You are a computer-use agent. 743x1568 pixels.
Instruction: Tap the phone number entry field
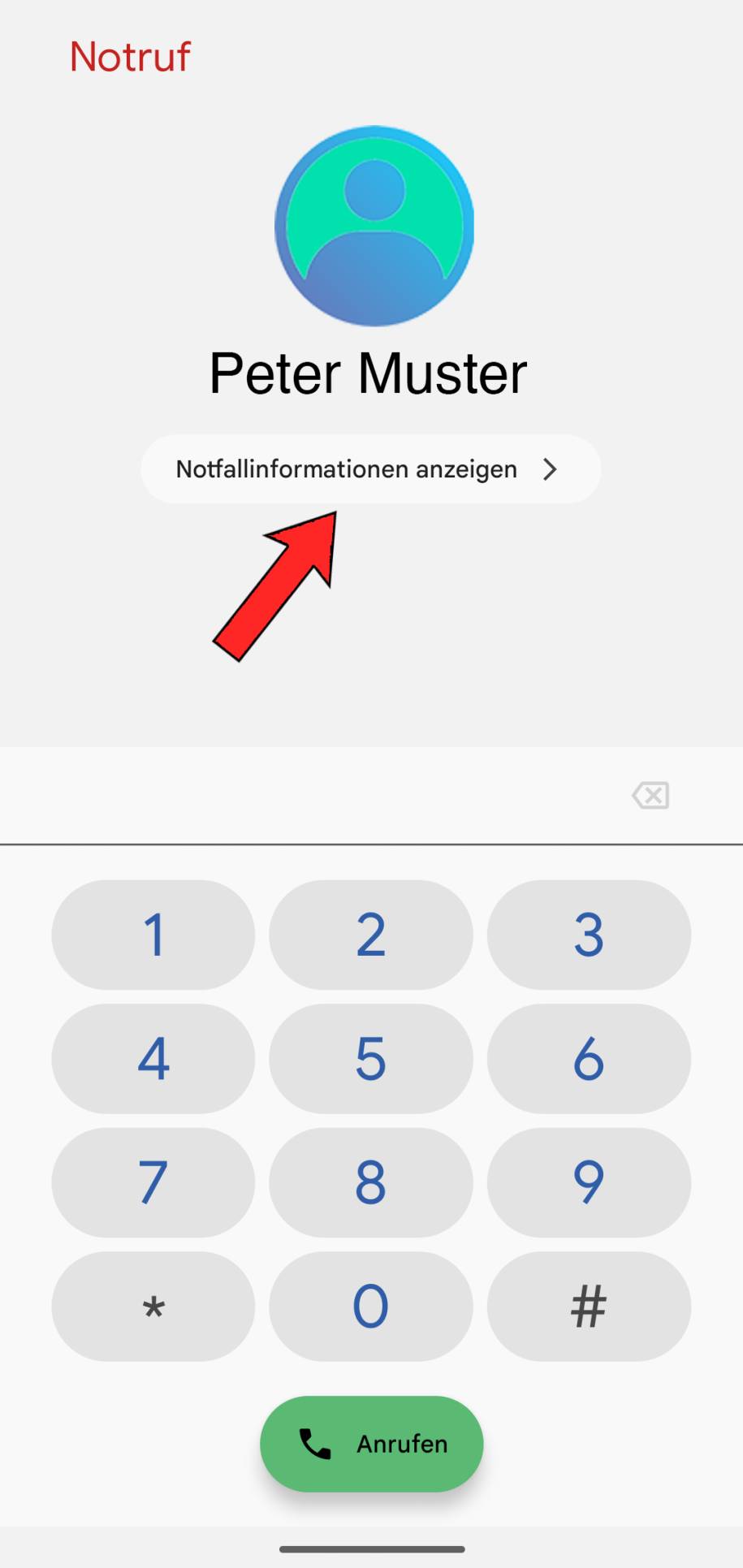click(309, 796)
